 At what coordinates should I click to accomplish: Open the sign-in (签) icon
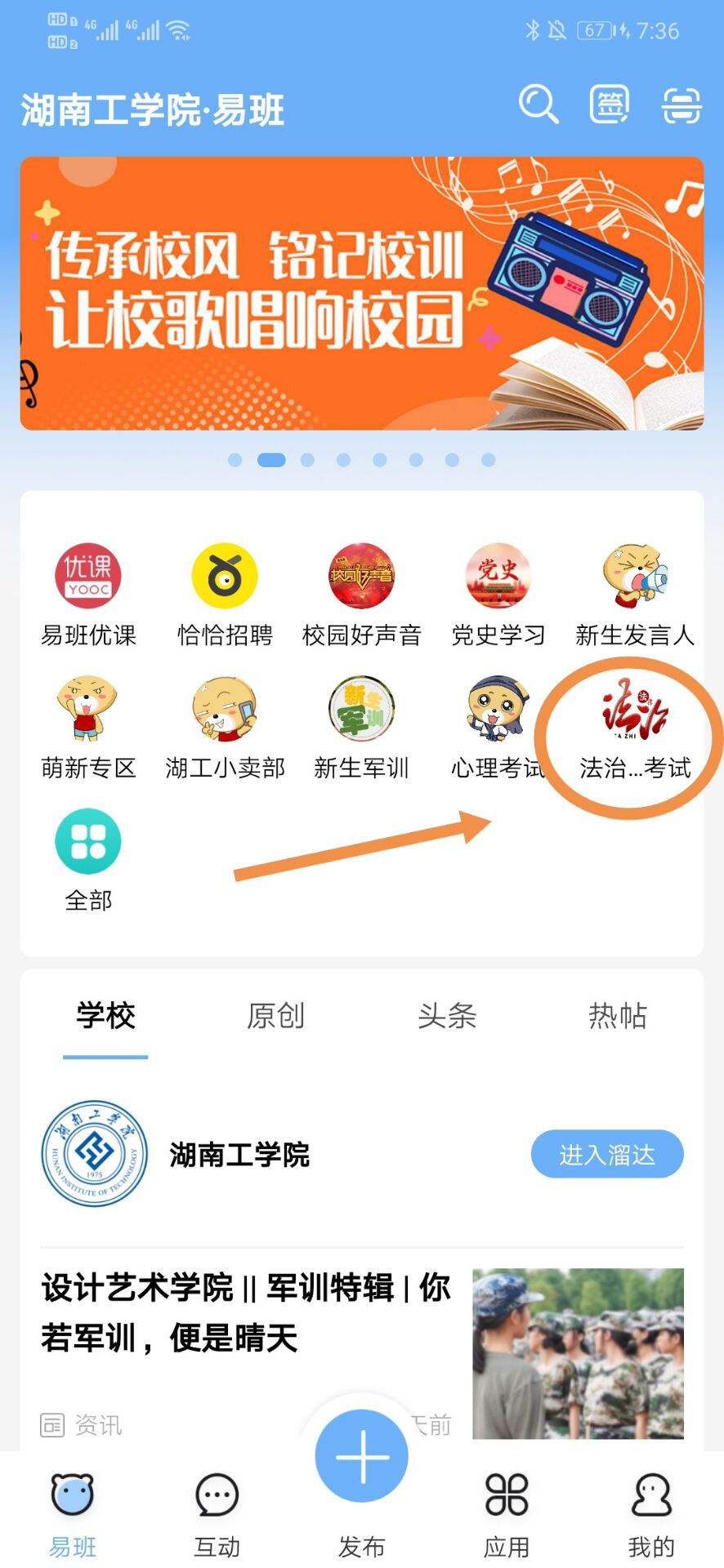coord(610,105)
